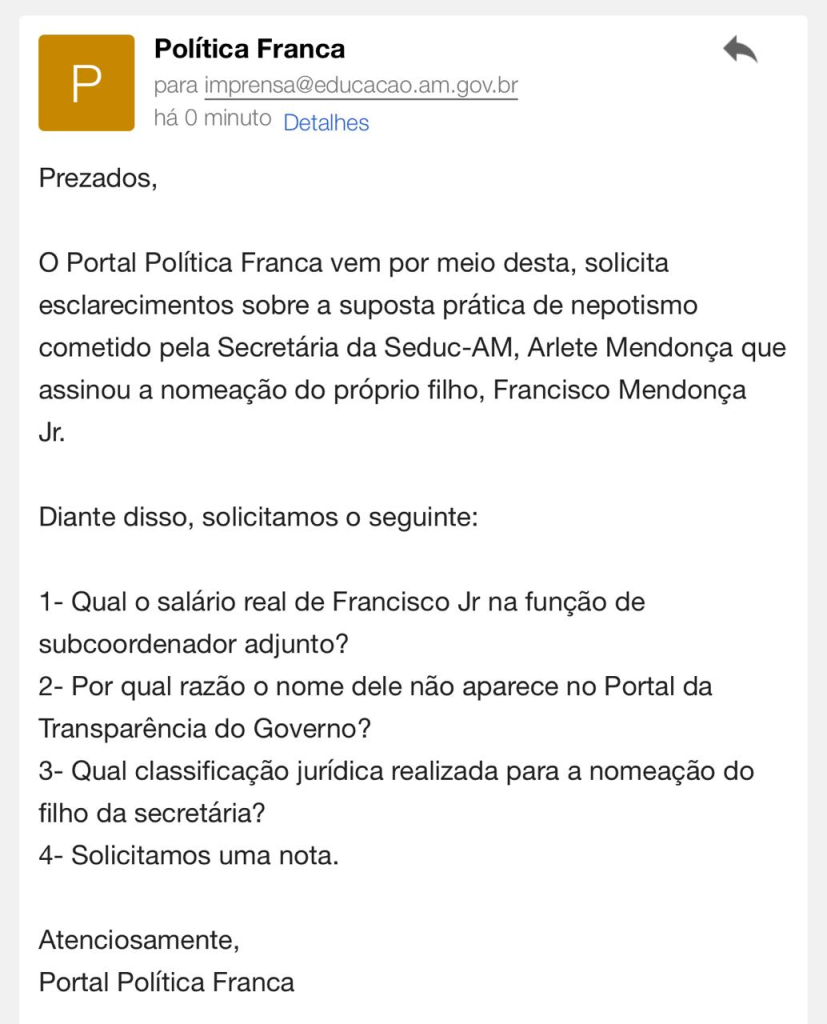Open the sender avatar with letter P
Screen dimensions: 827x1024
[x=86, y=83]
